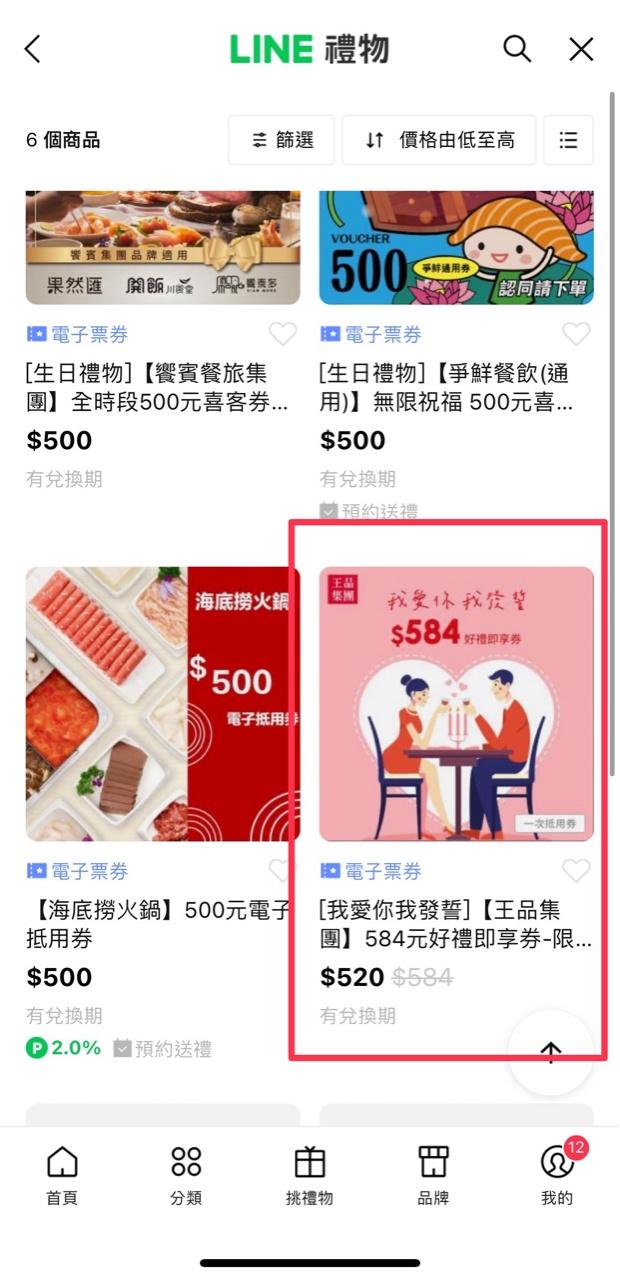Change sorting via 價格由低至高

(x=439, y=140)
